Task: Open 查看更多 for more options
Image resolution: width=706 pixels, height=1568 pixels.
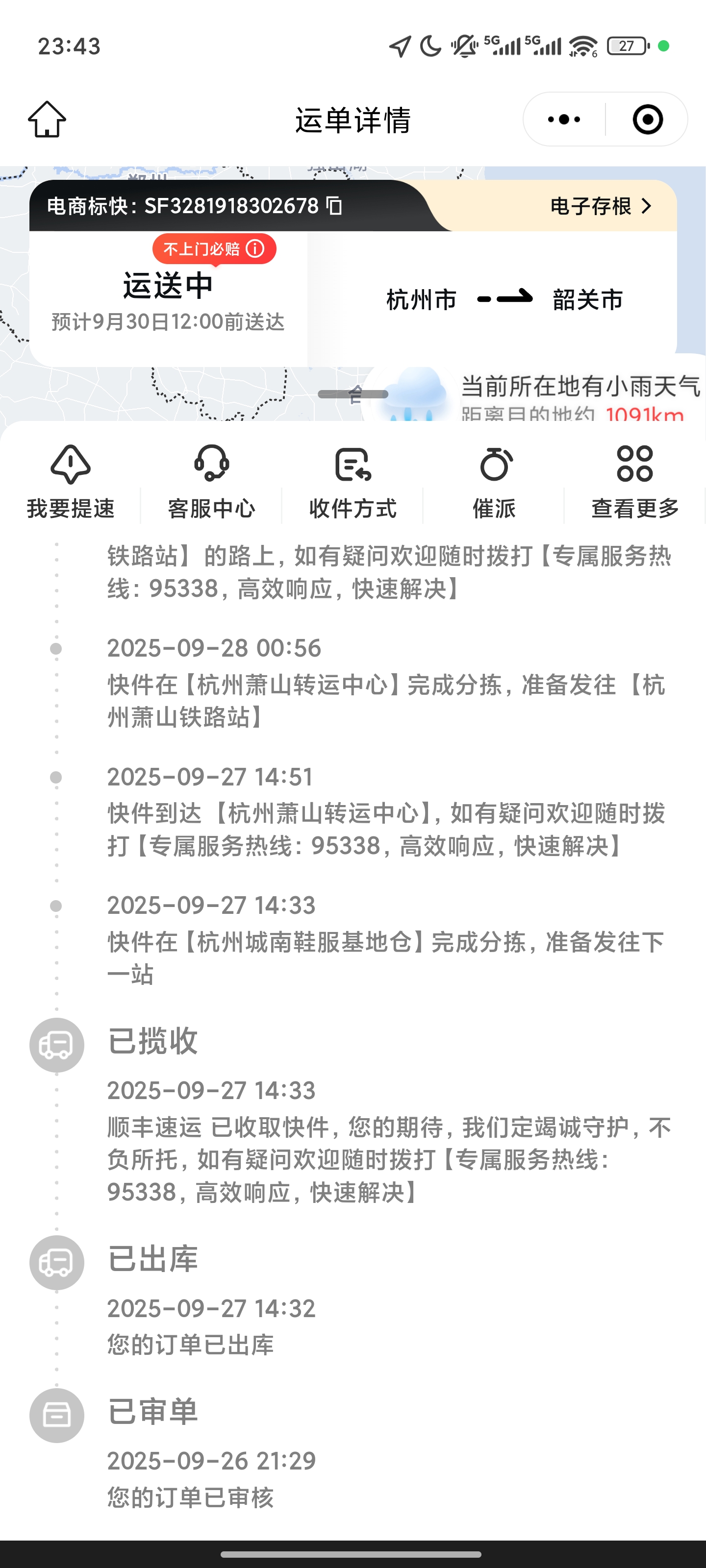Action: 635,481
